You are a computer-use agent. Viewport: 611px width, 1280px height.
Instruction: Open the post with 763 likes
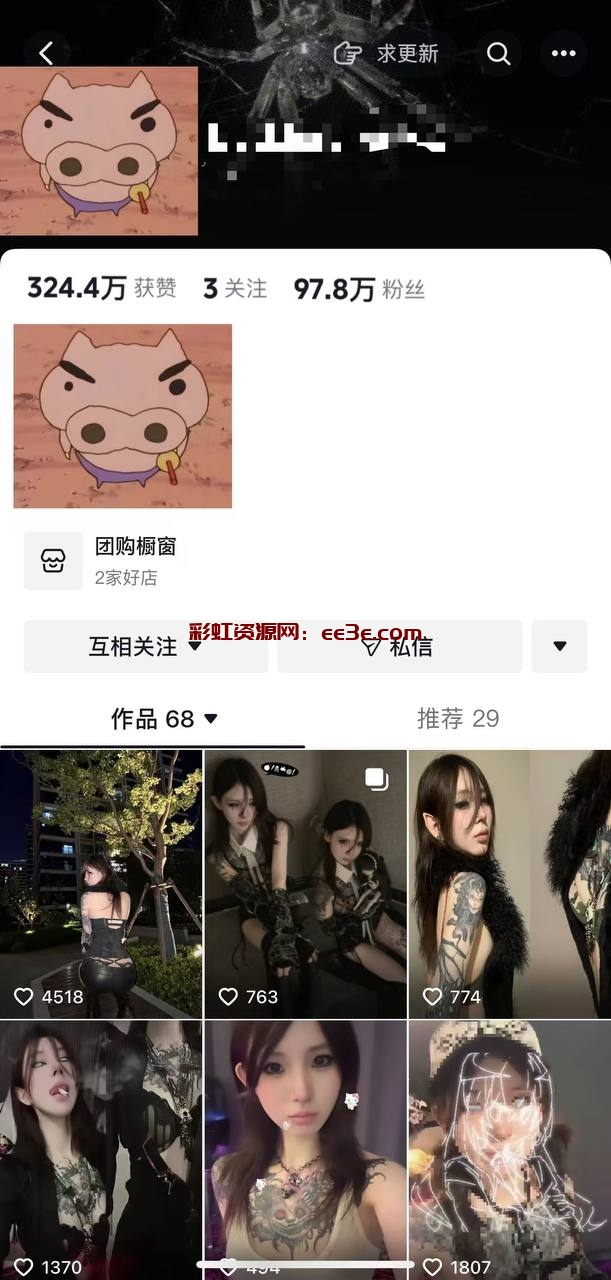coord(305,883)
